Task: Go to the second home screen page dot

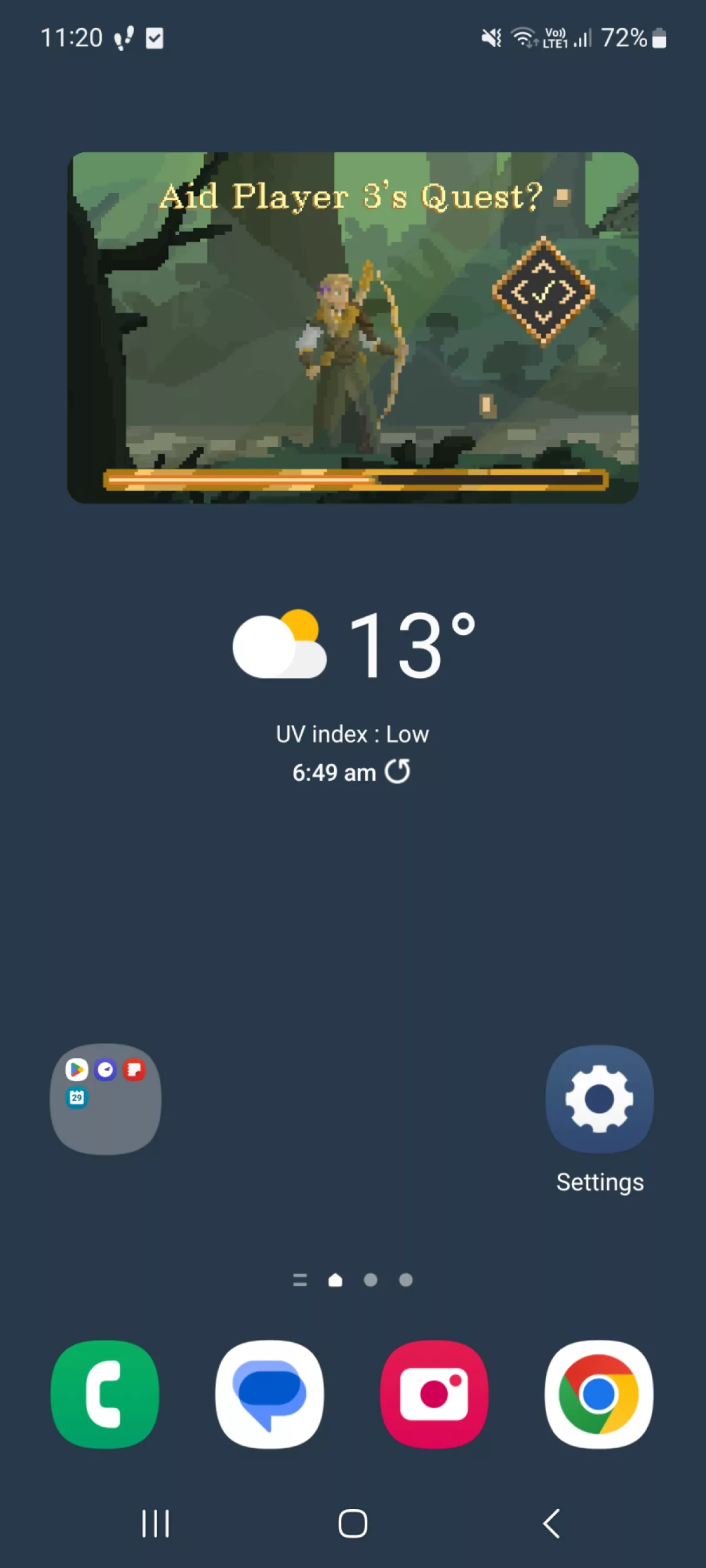Action: (371, 1280)
